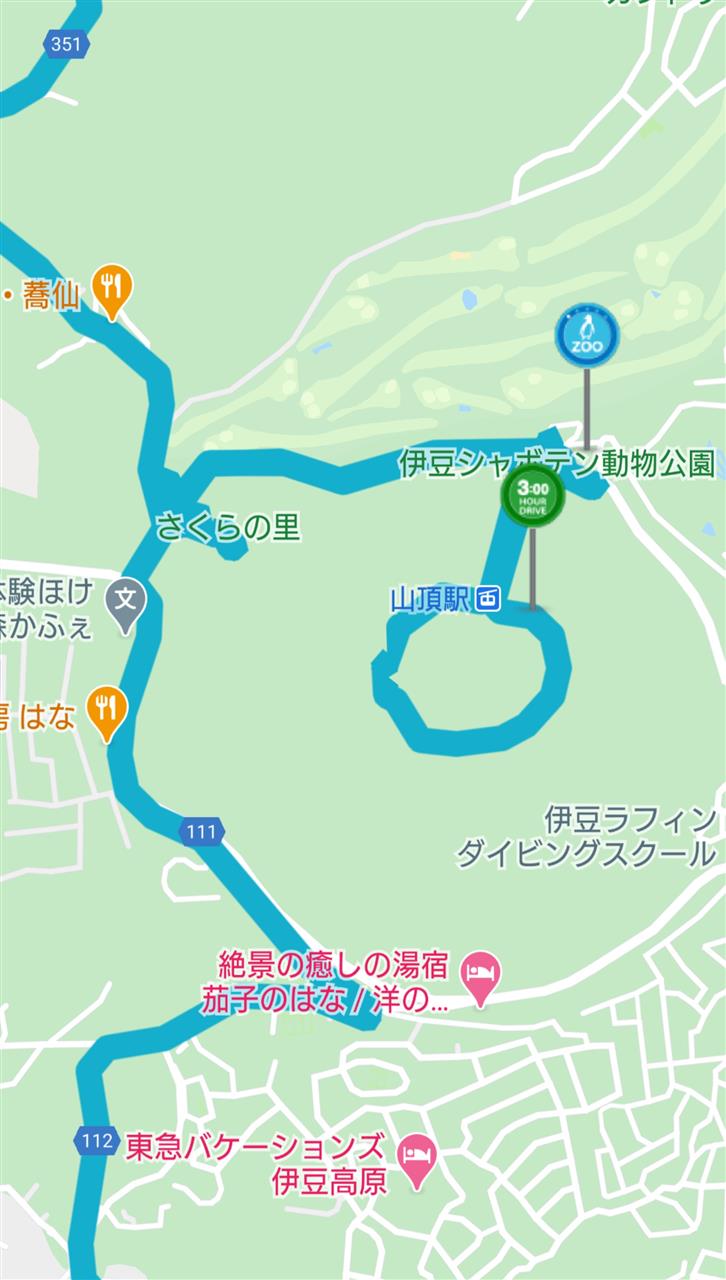Select the 山頂駅 ropeway station icon
Viewport: 726px width, 1280px height.
pyautogui.click(x=487, y=599)
